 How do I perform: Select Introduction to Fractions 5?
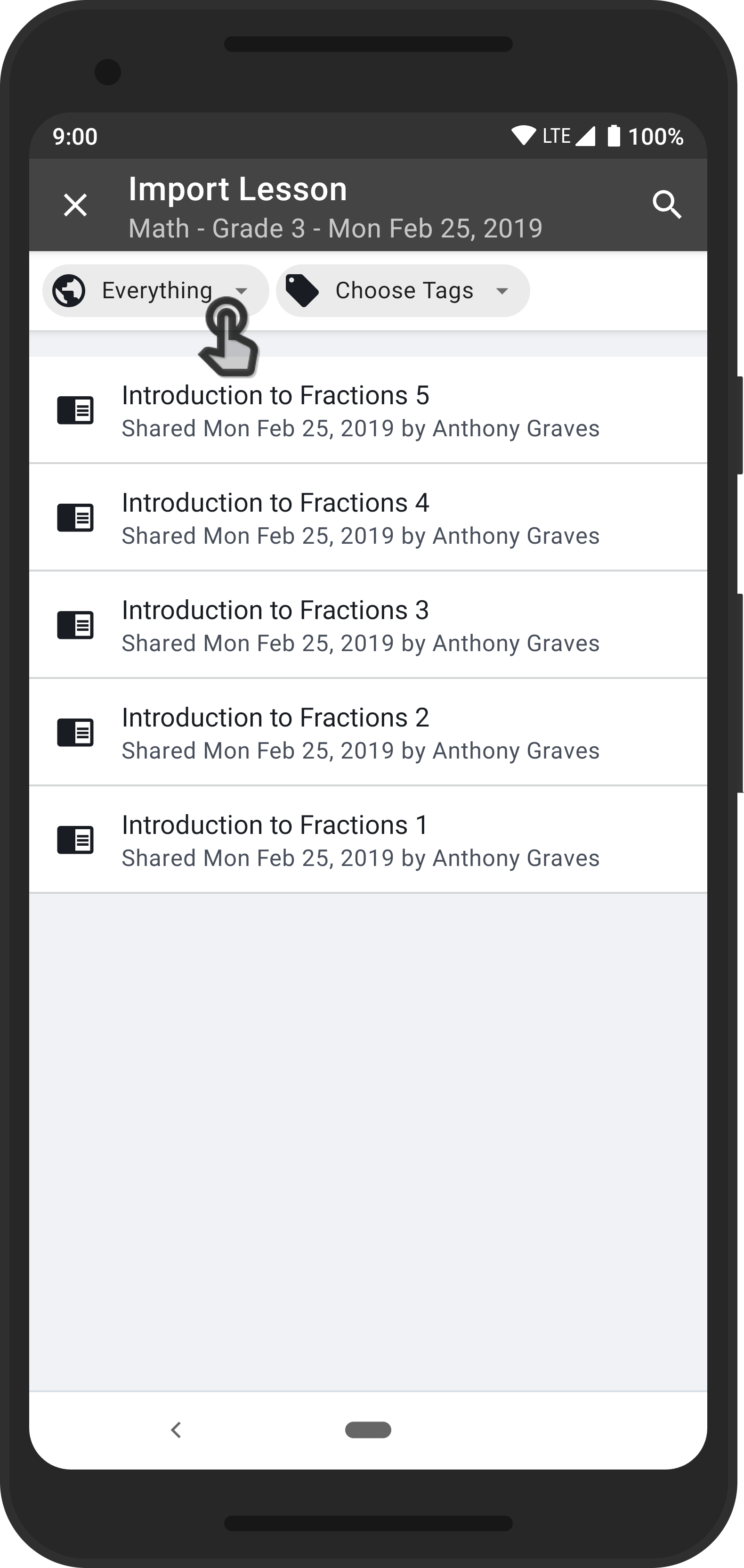point(368,410)
